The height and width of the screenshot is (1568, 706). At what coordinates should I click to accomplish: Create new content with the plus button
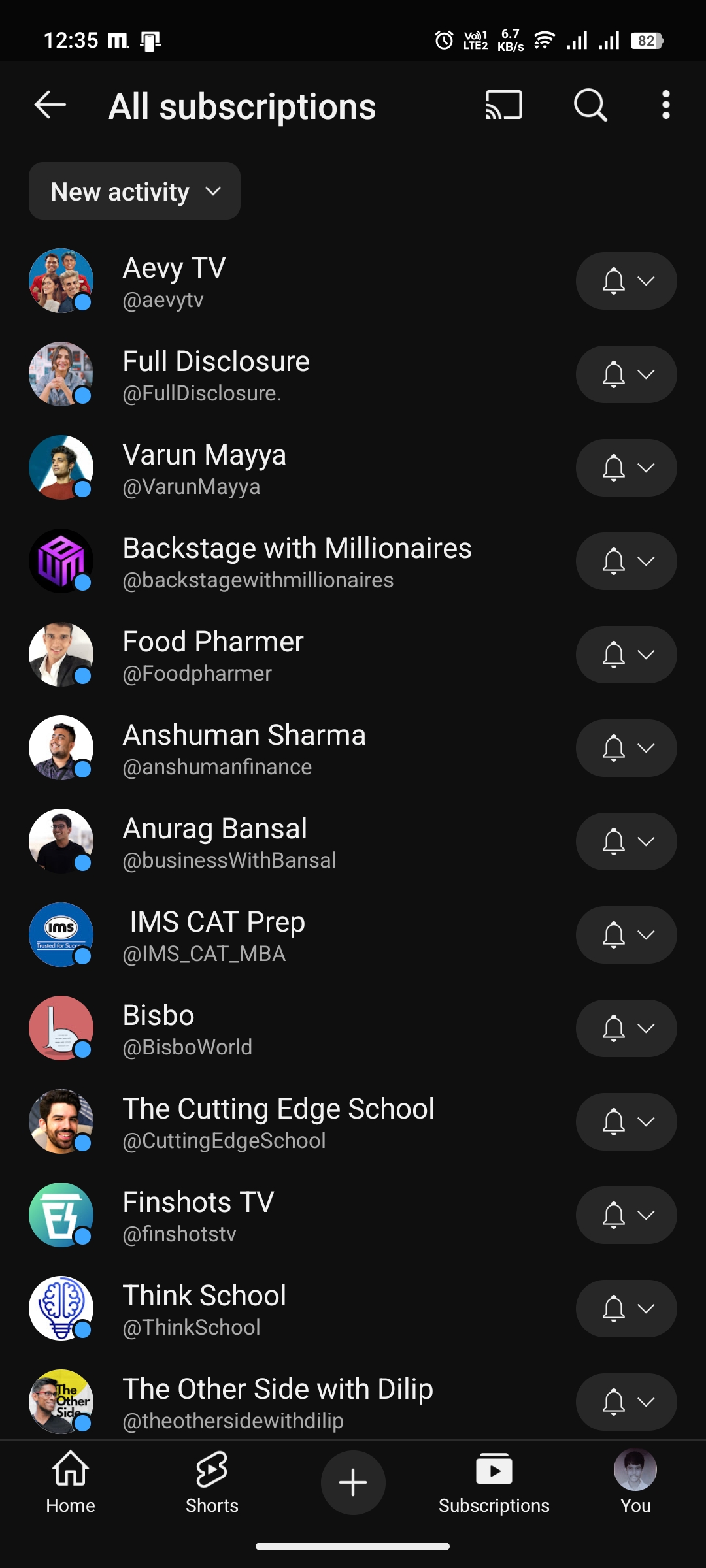(x=353, y=1482)
